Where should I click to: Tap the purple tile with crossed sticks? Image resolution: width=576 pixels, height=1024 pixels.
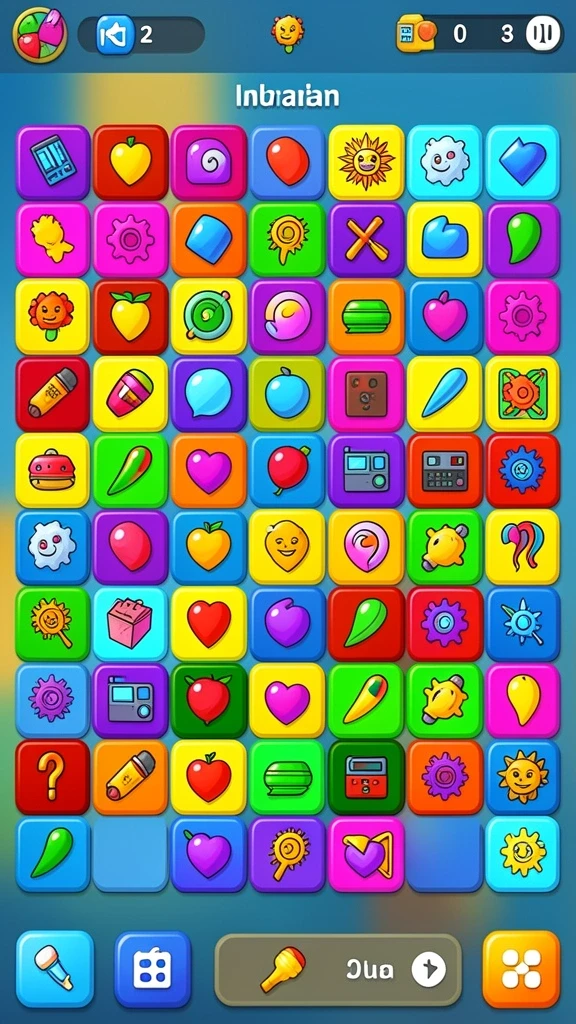click(366, 239)
